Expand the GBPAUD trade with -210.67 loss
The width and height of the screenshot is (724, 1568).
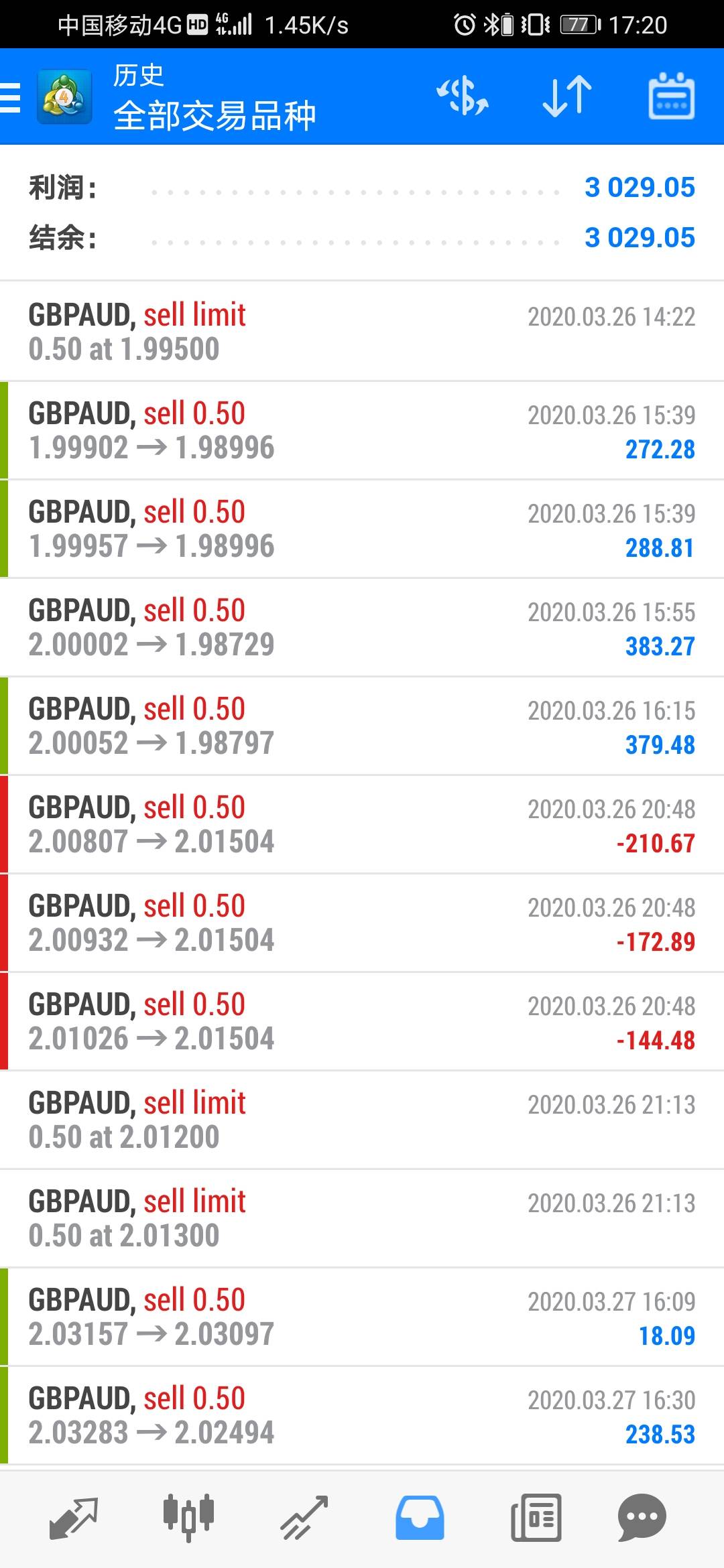362,824
